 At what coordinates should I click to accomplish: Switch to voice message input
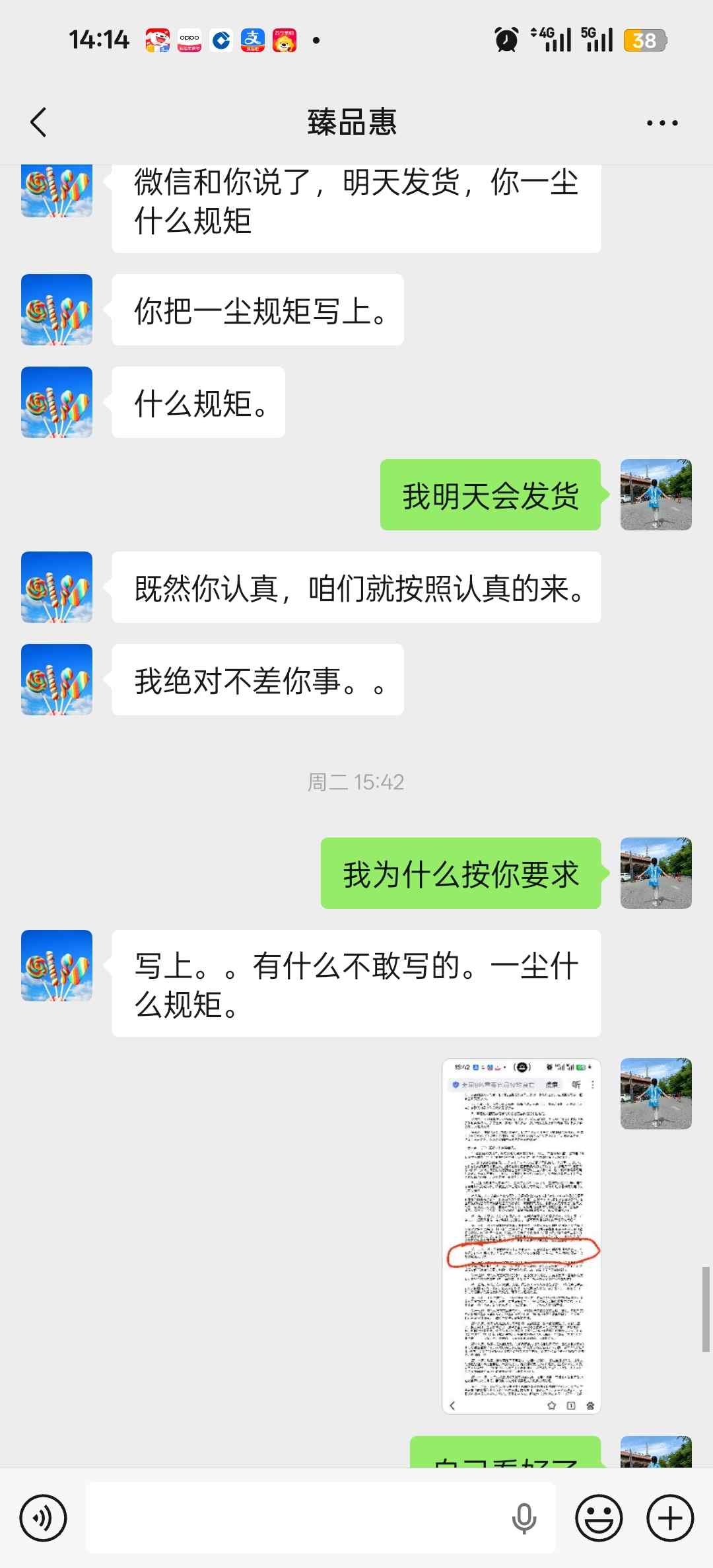(44, 1518)
